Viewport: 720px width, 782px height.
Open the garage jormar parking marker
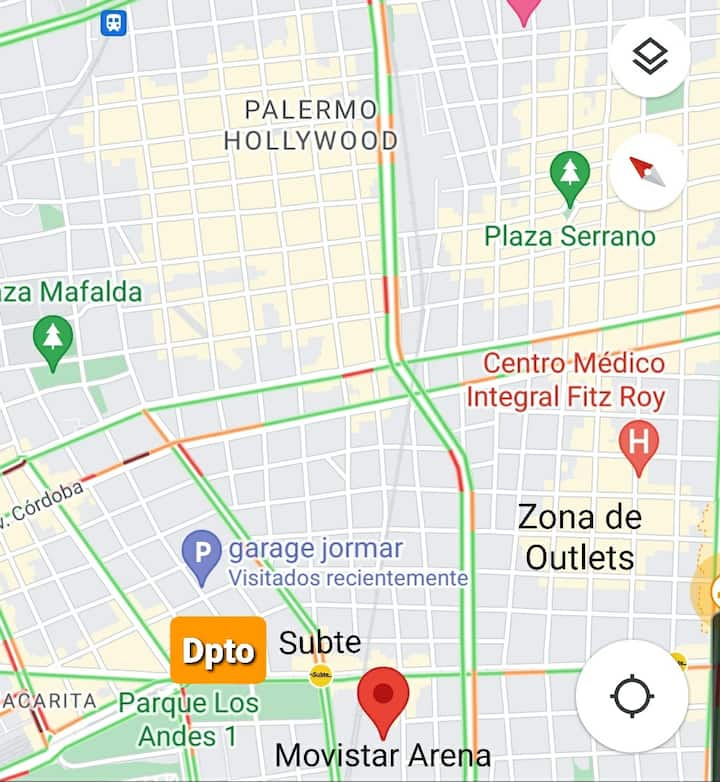coord(202,553)
